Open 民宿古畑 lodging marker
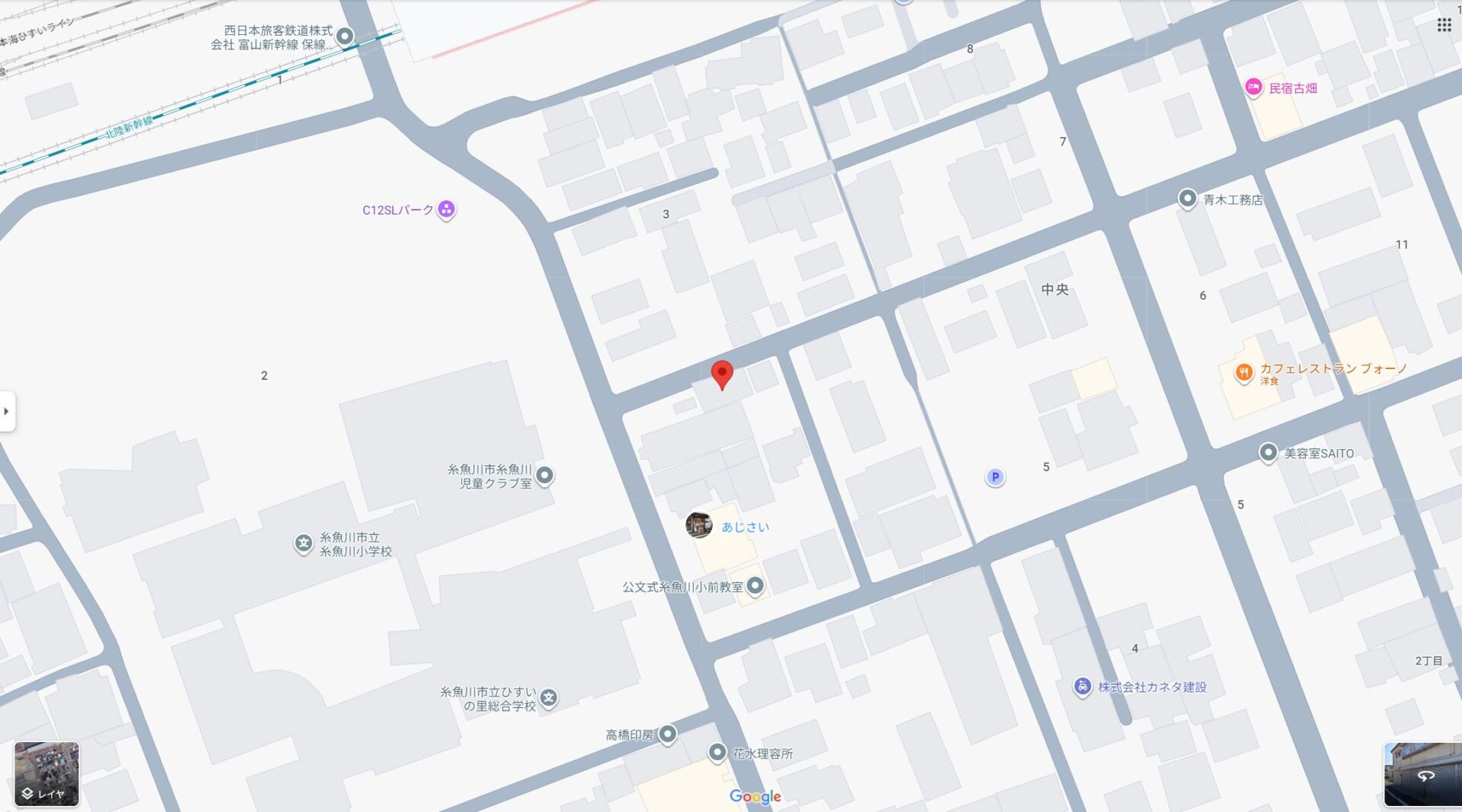This screenshot has width=1462, height=812. (1253, 88)
